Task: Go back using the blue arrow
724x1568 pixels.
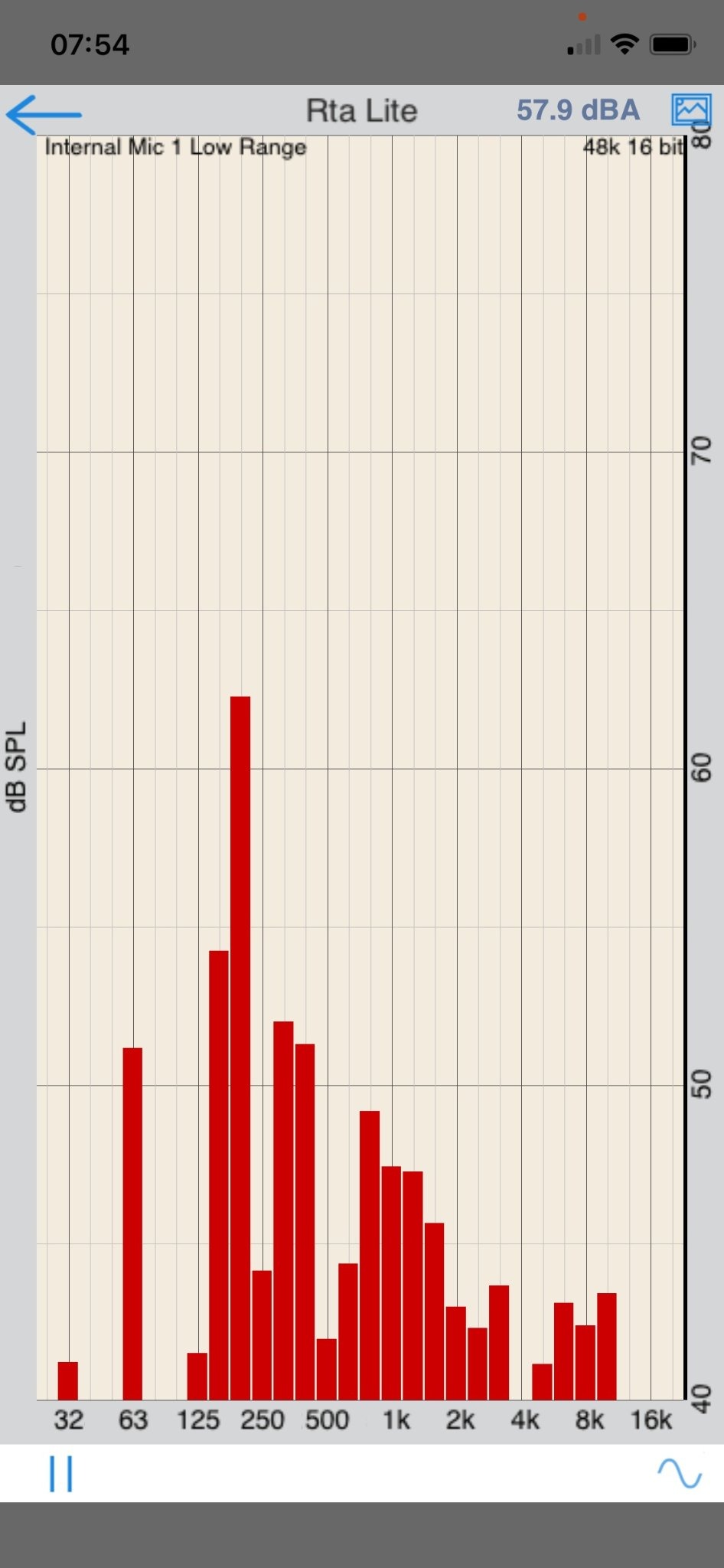Action: [x=44, y=115]
